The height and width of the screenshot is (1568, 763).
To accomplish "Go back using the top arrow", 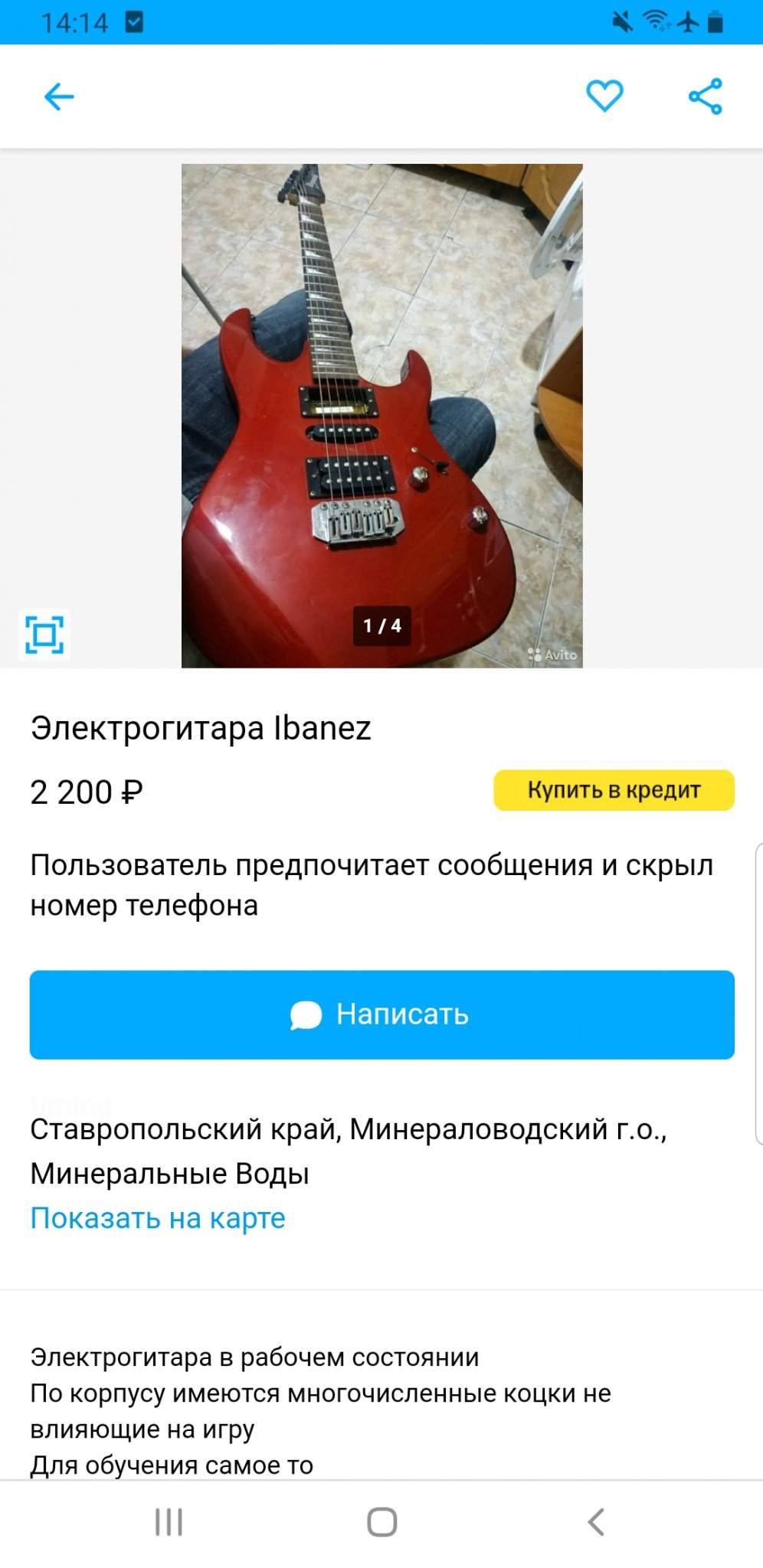I will [x=59, y=96].
